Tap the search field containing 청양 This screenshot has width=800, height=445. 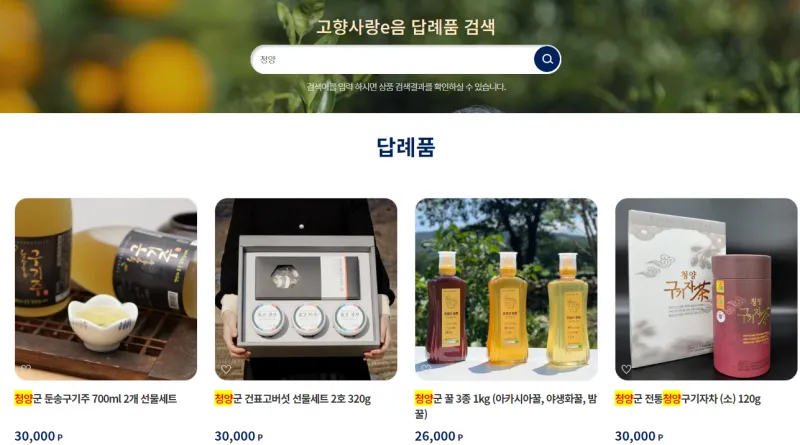[x=390, y=60]
